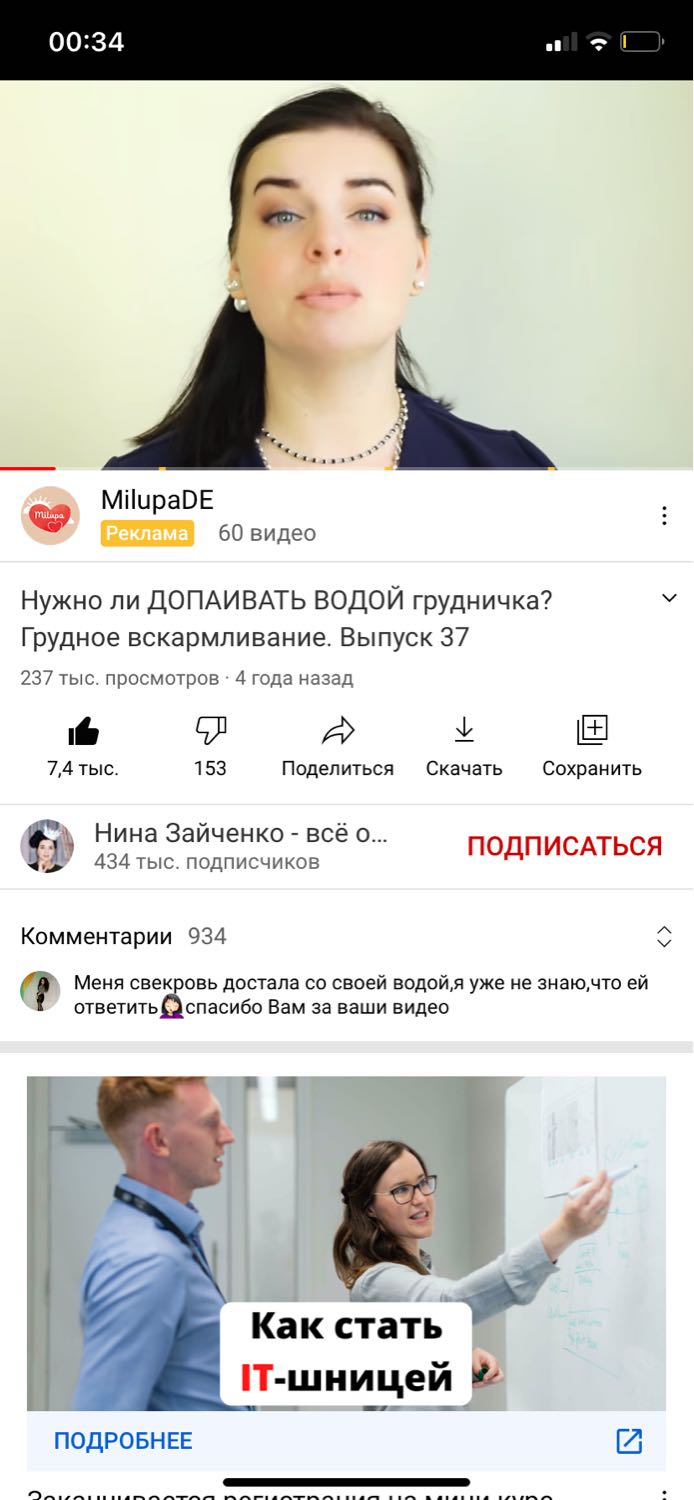Tap ПОДРОБНЕЕ on the IT ad

pos(123,1441)
